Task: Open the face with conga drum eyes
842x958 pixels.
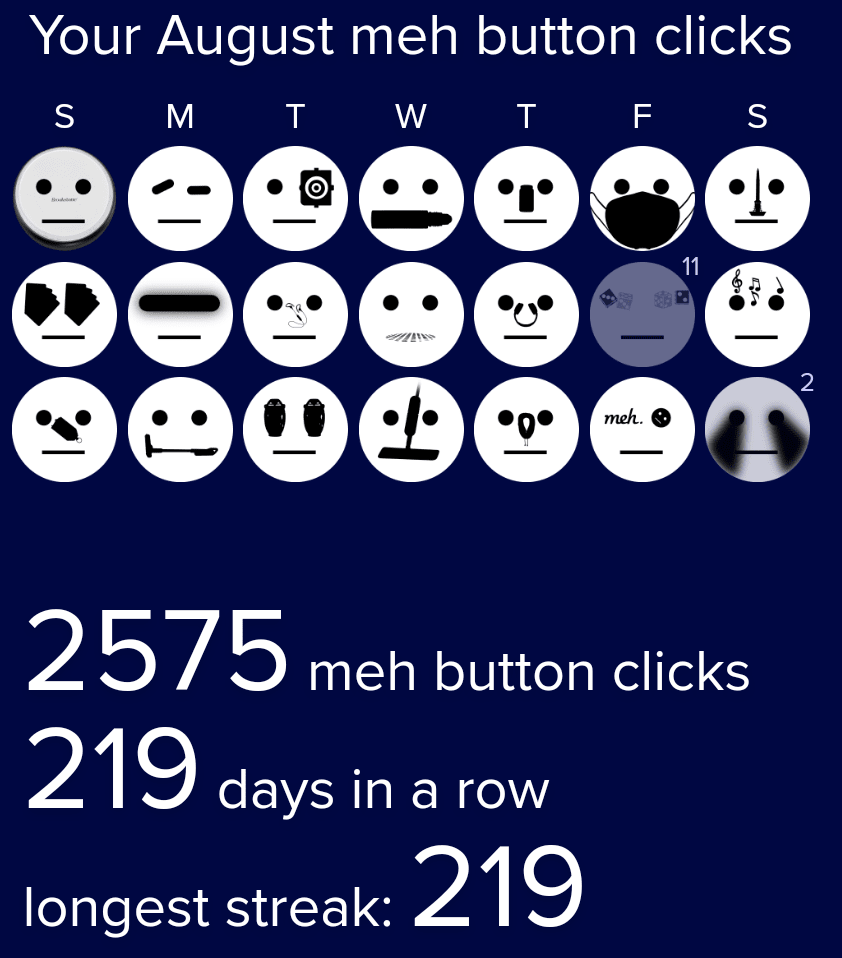Action: [295, 430]
